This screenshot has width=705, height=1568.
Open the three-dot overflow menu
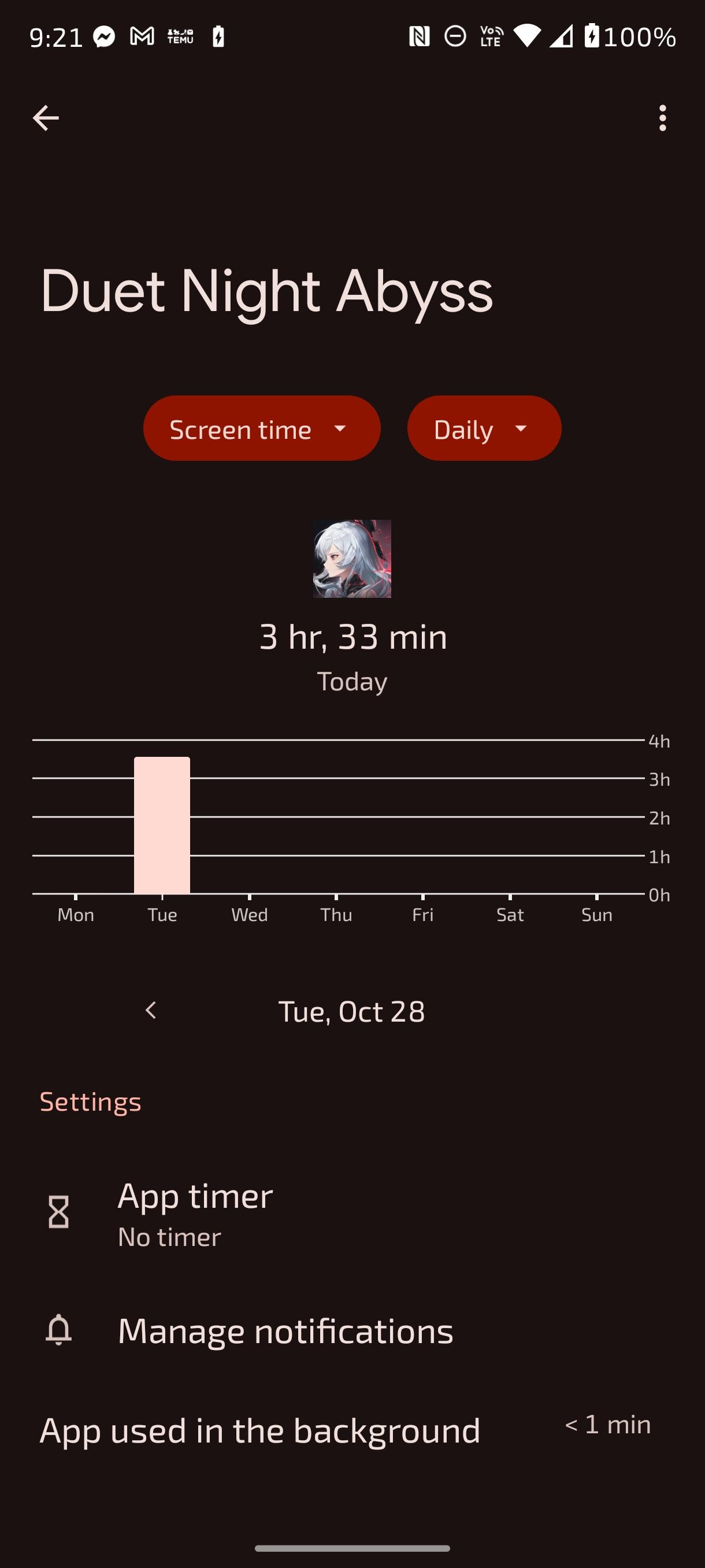[x=662, y=117]
